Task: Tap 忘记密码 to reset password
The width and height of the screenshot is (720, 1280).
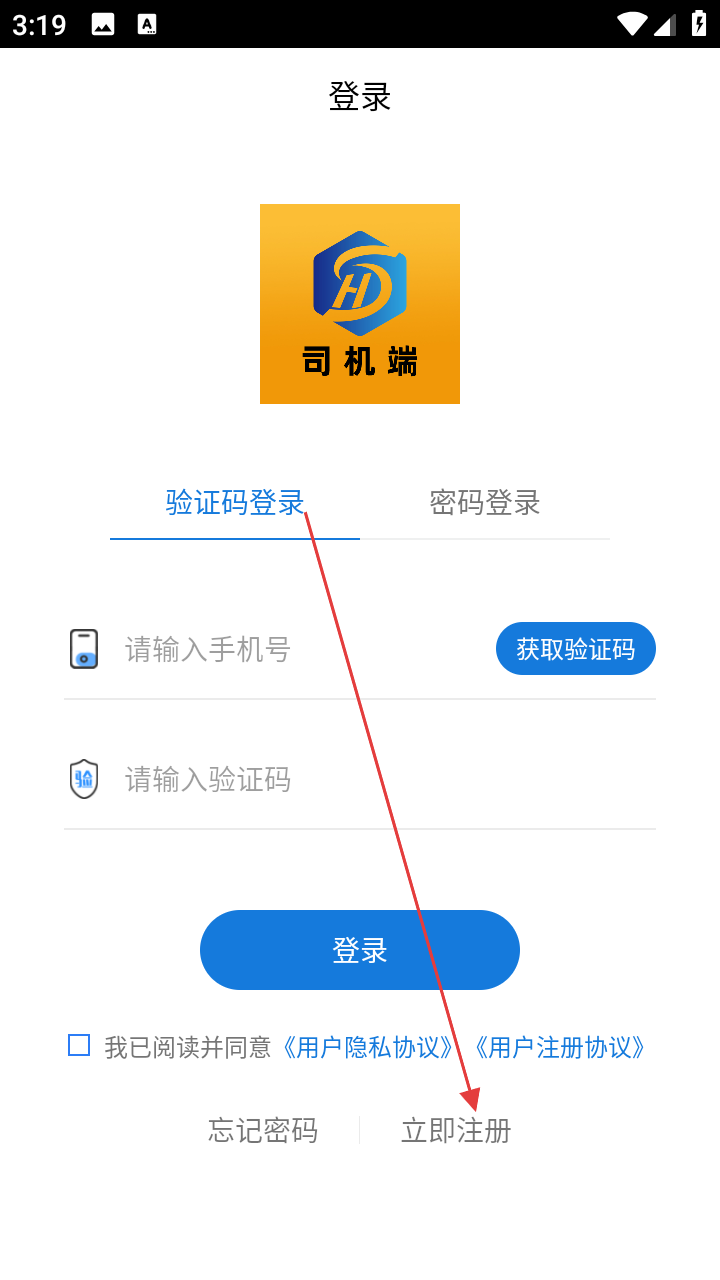Action: [x=263, y=1131]
